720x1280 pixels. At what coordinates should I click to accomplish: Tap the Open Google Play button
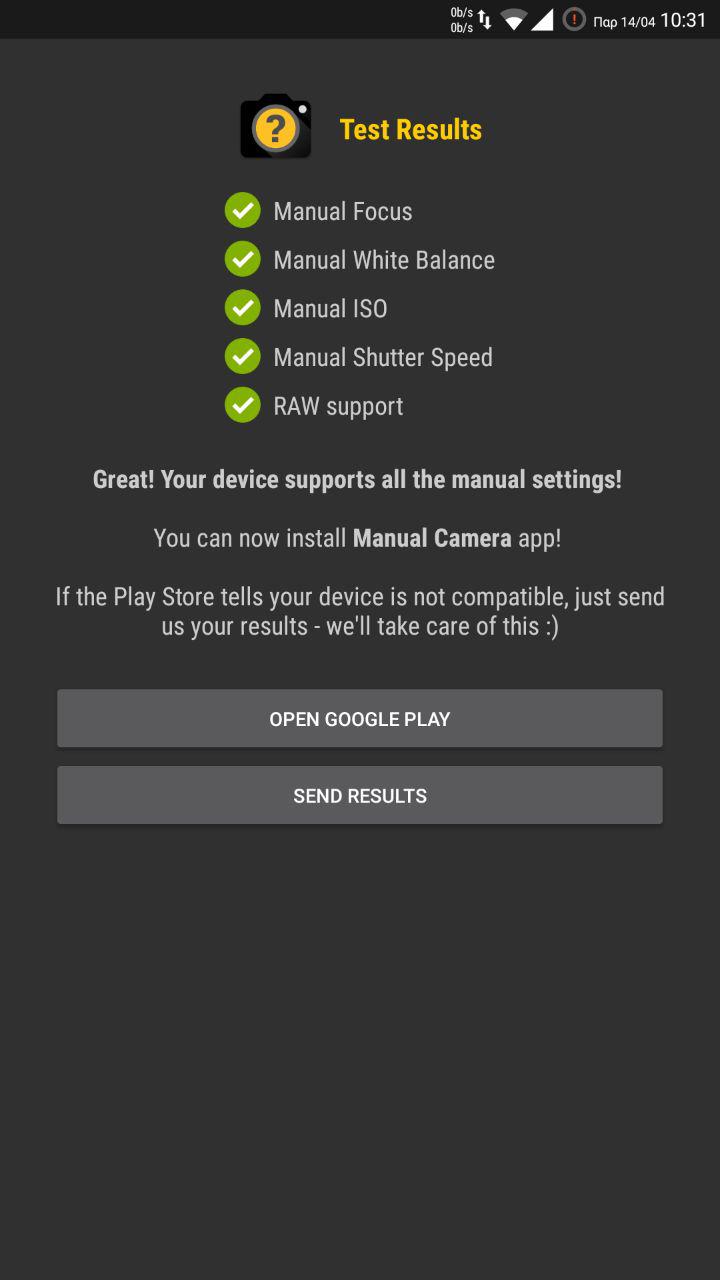coord(360,718)
